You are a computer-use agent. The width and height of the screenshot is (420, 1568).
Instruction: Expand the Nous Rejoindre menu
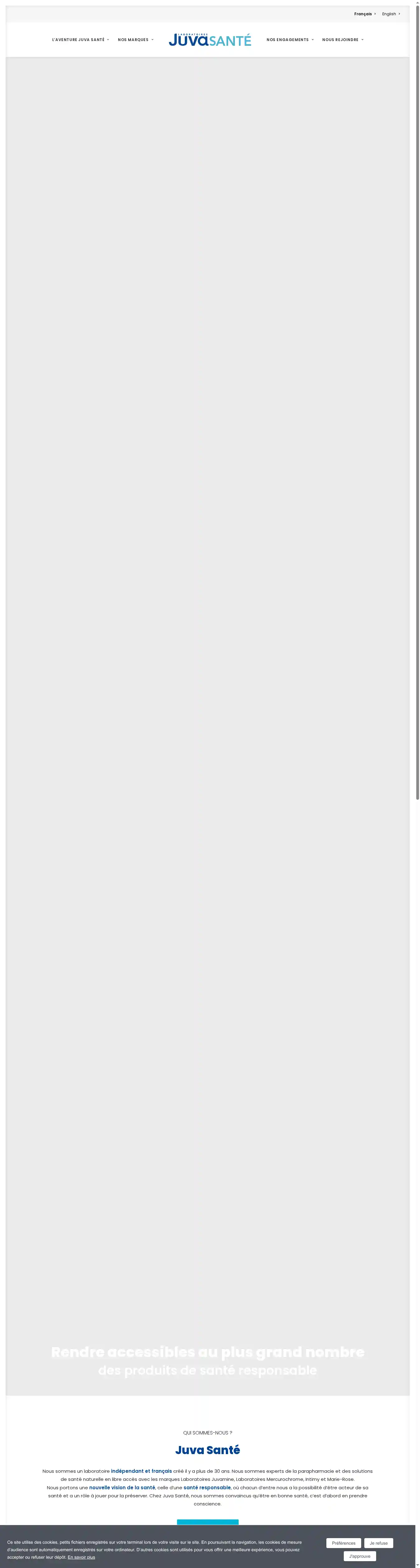[343, 40]
